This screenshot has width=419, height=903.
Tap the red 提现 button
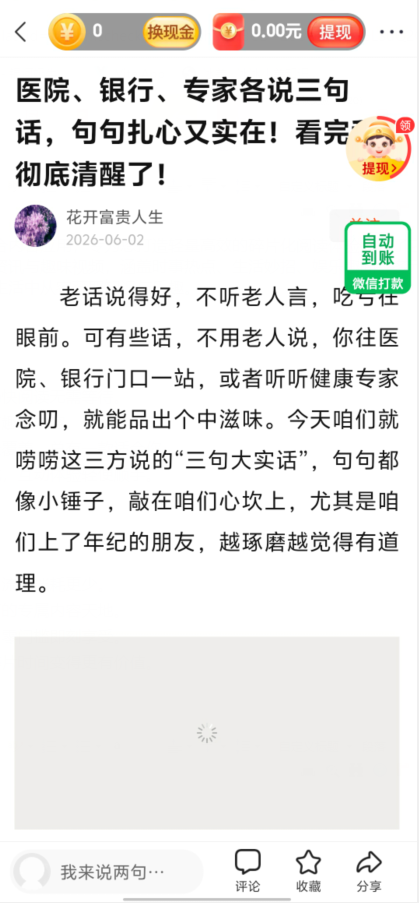pyautogui.click(x=335, y=32)
